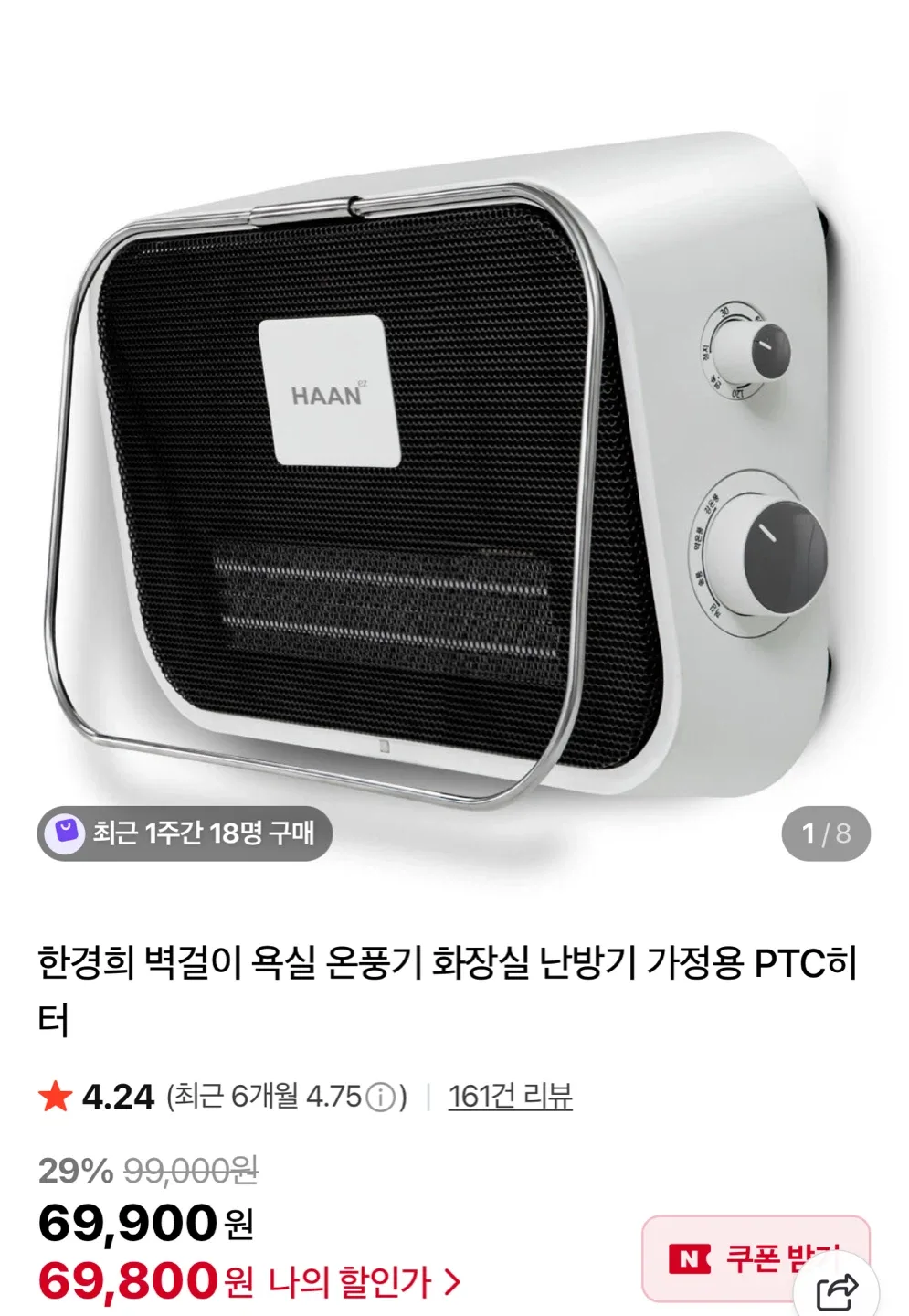Click the purple purchase badge shopping icon
The width and height of the screenshot is (909, 1316).
click(64, 832)
